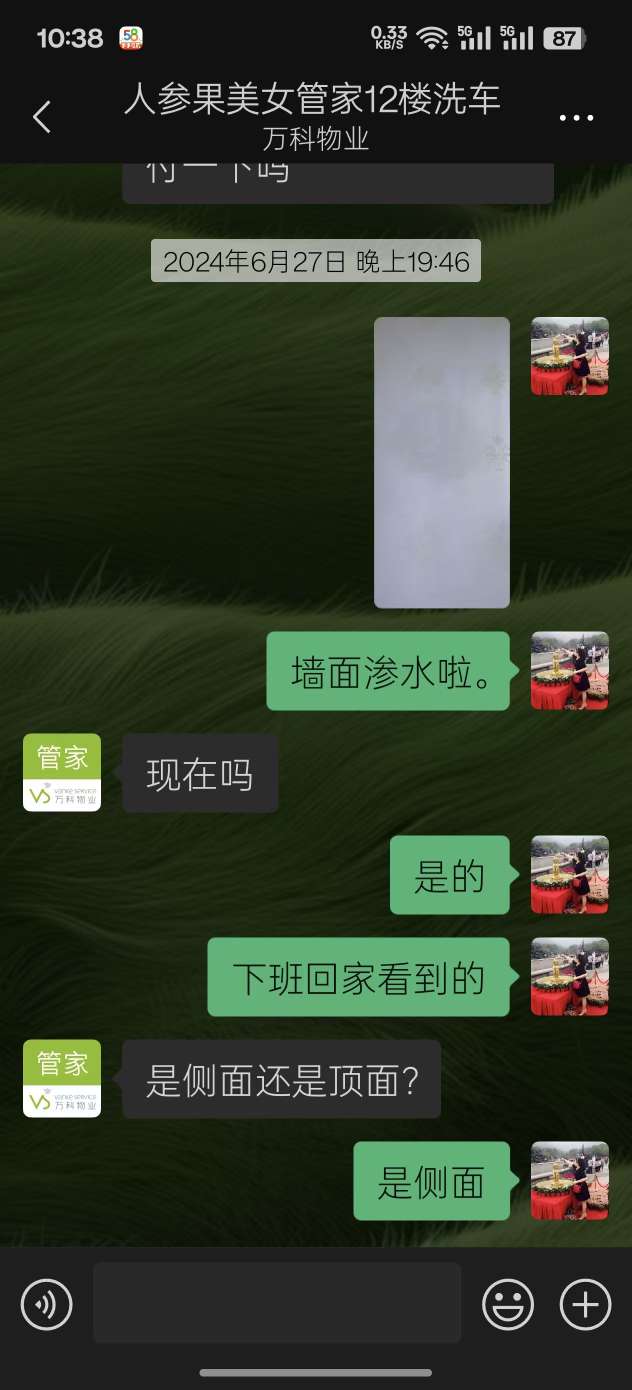Open the chat info three-dot menu
Image resolution: width=632 pixels, height=1390 pixels.
pyautogui.click(x=576, y=118)
